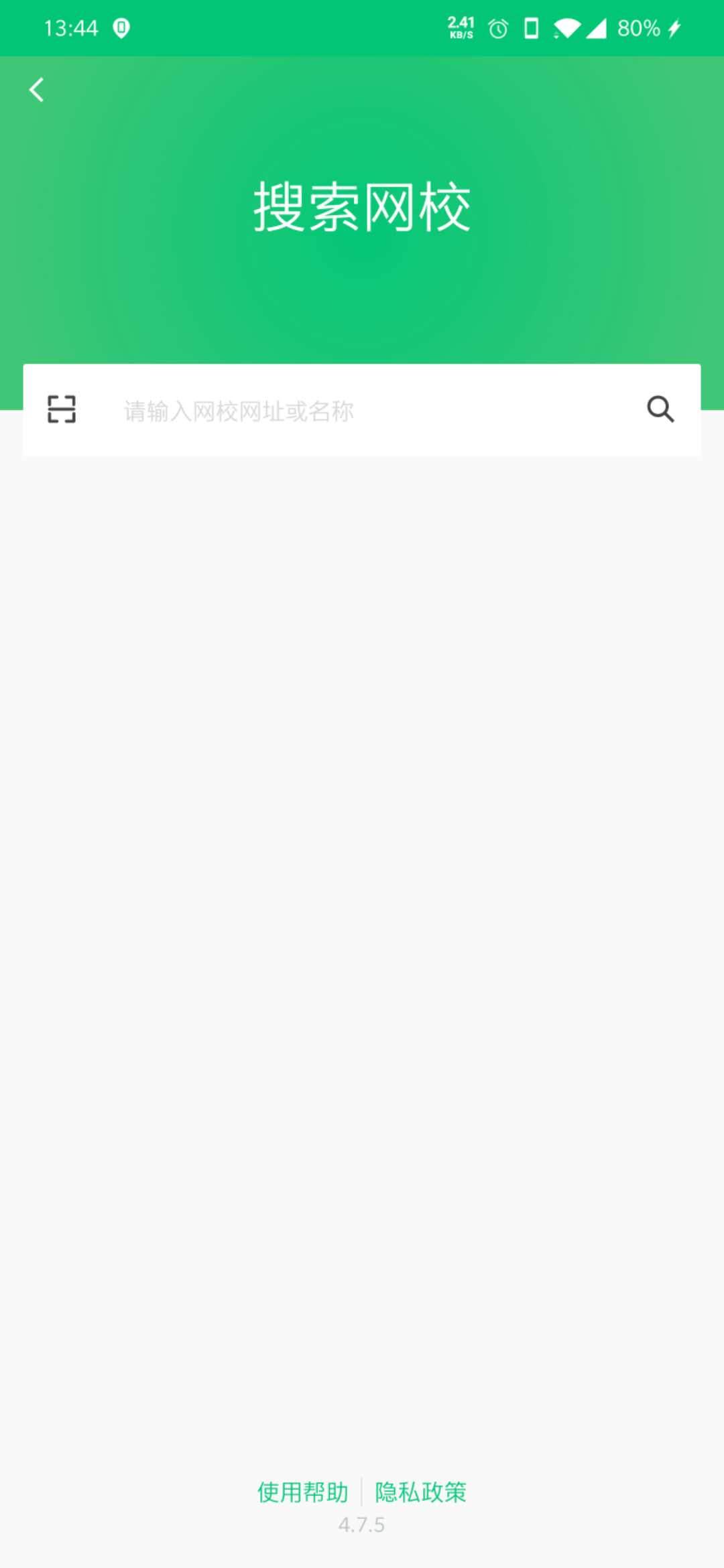
Task: Tap the magnifier search icon
Action: 660,409
